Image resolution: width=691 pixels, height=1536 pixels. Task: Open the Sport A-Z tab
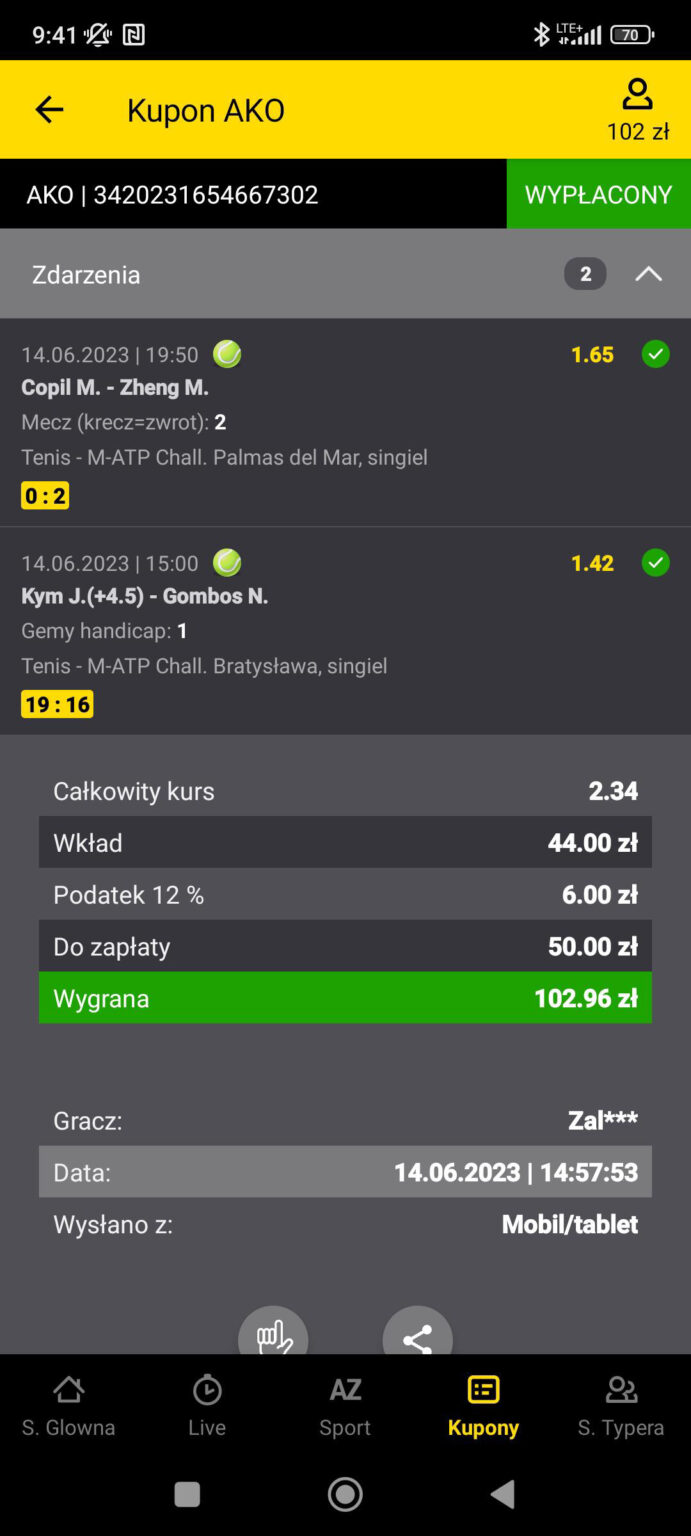click(345, 1406)
